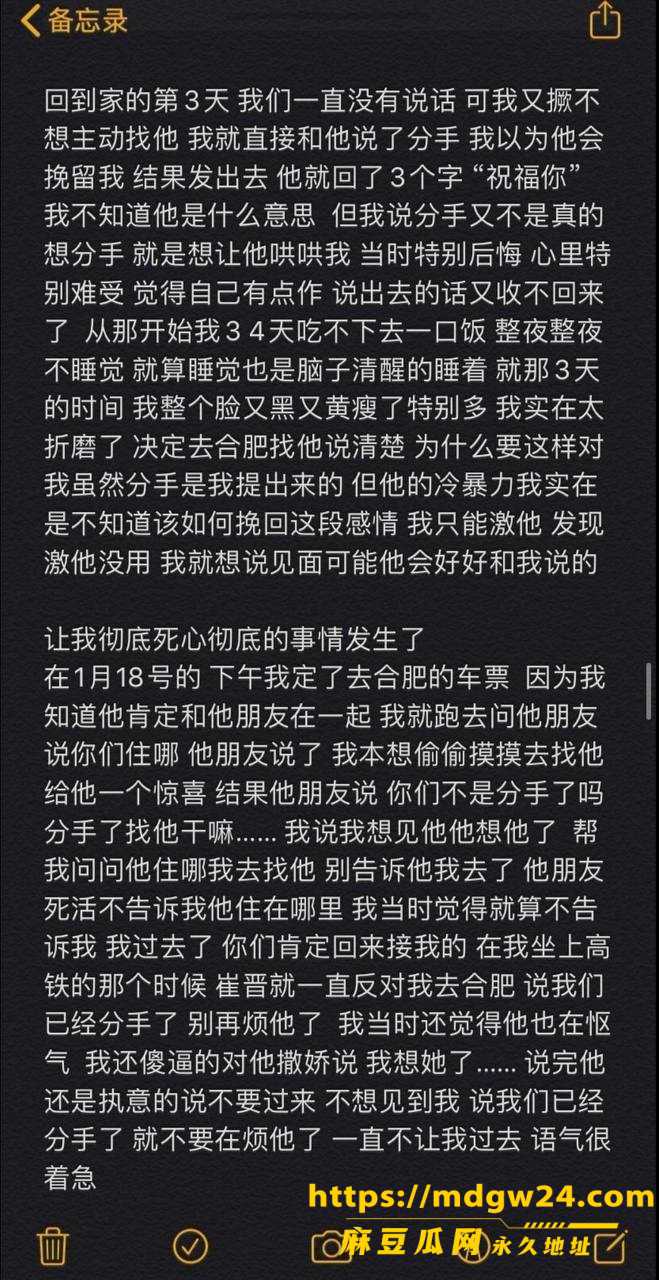The height and width of the screenshot is (1280, 659).
Task: Add a checklist to the note
Action: (190, 1246)
